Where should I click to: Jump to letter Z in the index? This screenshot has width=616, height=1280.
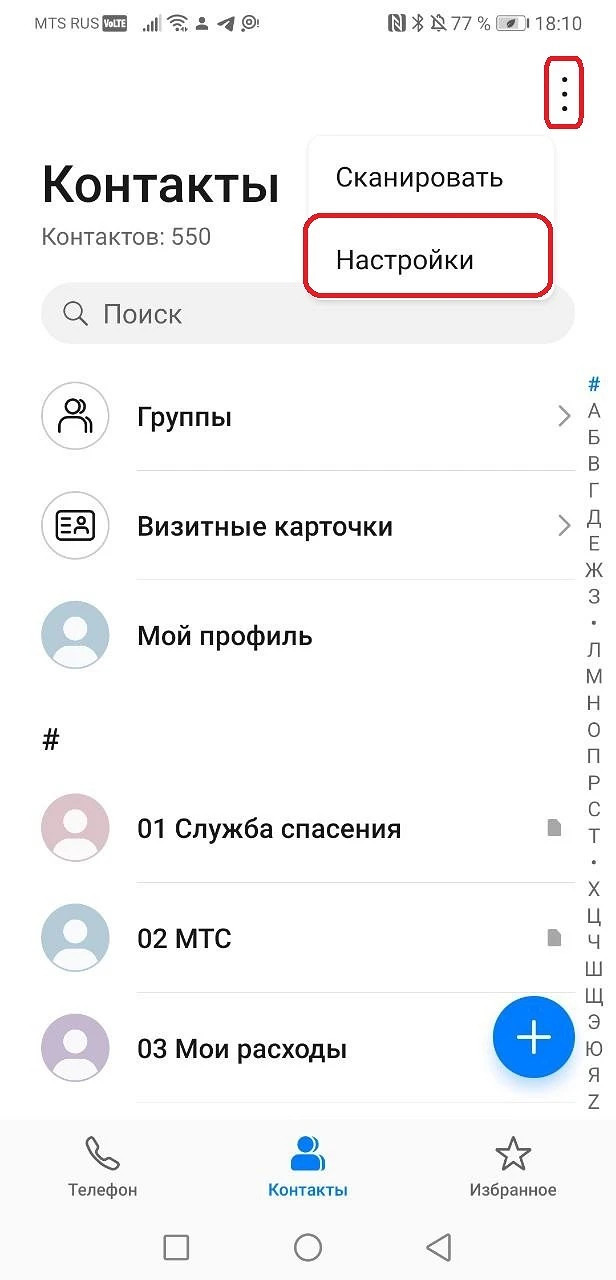pos(594,1102)
